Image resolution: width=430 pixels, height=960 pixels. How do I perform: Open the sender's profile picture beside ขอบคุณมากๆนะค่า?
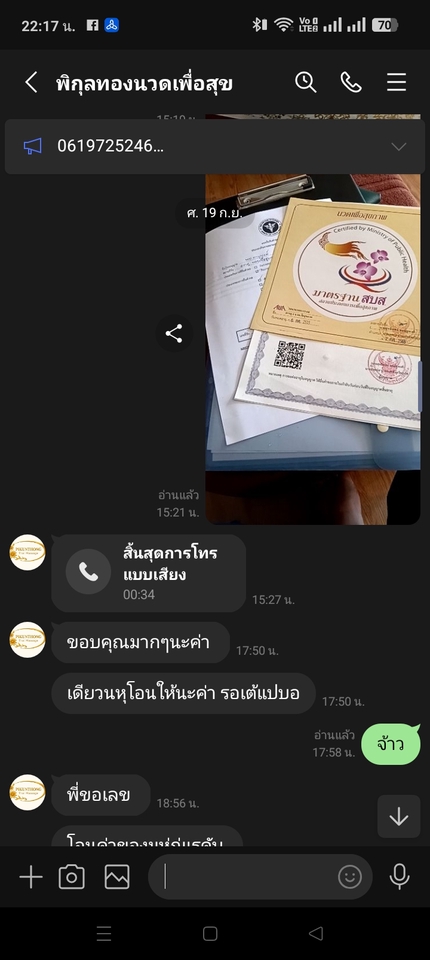click(x=28, y=640)
